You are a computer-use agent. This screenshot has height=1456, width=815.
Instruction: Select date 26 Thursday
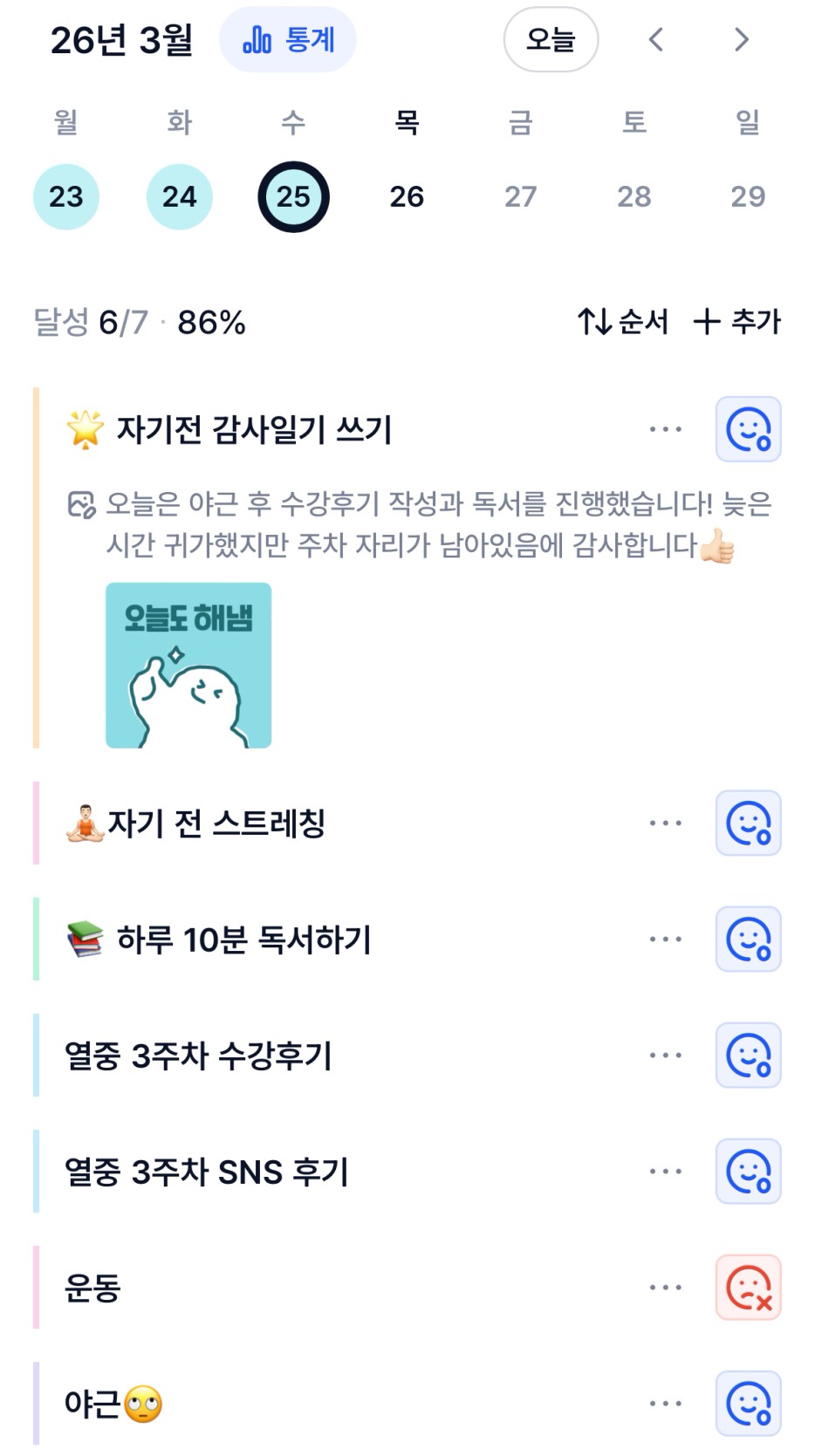pyautogui.click(x=407, y=197)
